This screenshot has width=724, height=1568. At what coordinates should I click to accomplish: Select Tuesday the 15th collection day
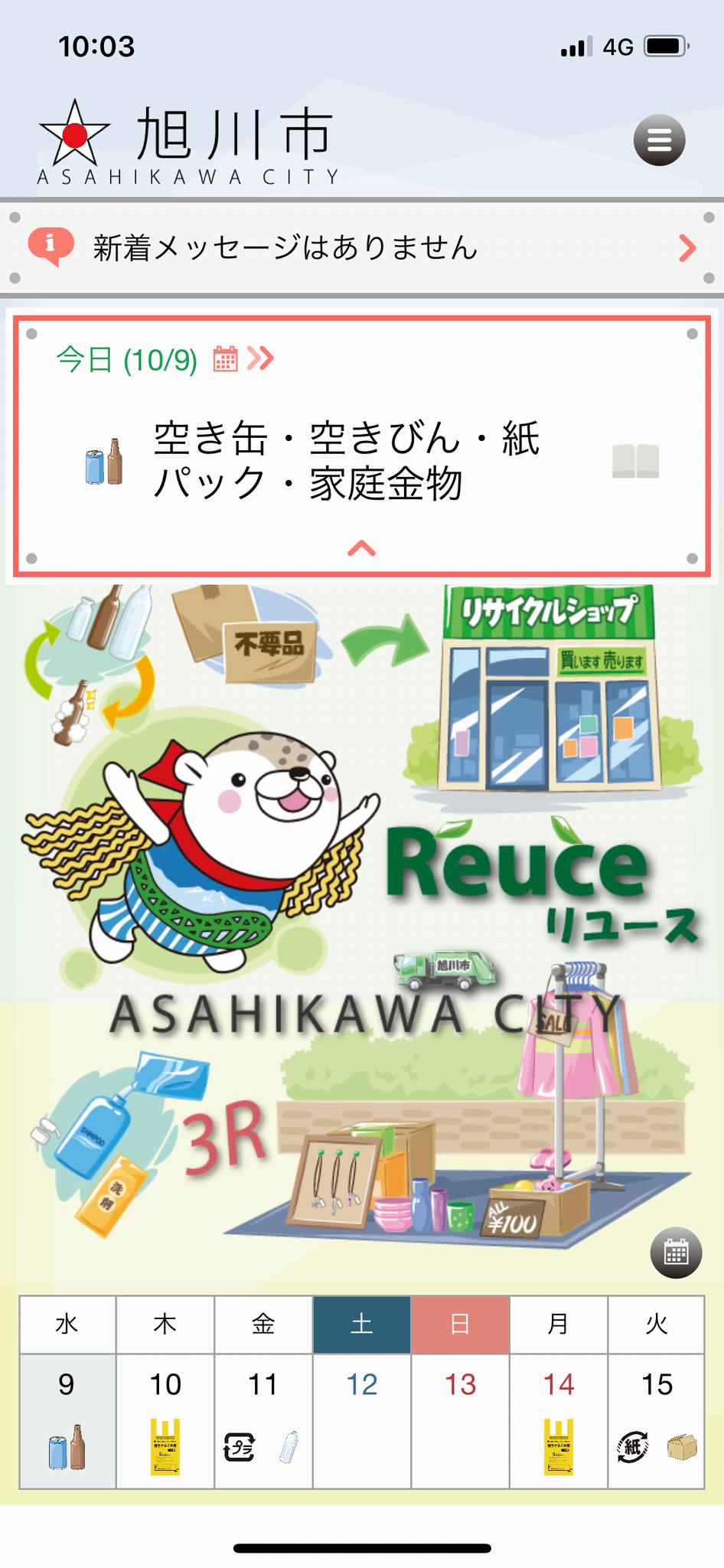coord(657,1421)
